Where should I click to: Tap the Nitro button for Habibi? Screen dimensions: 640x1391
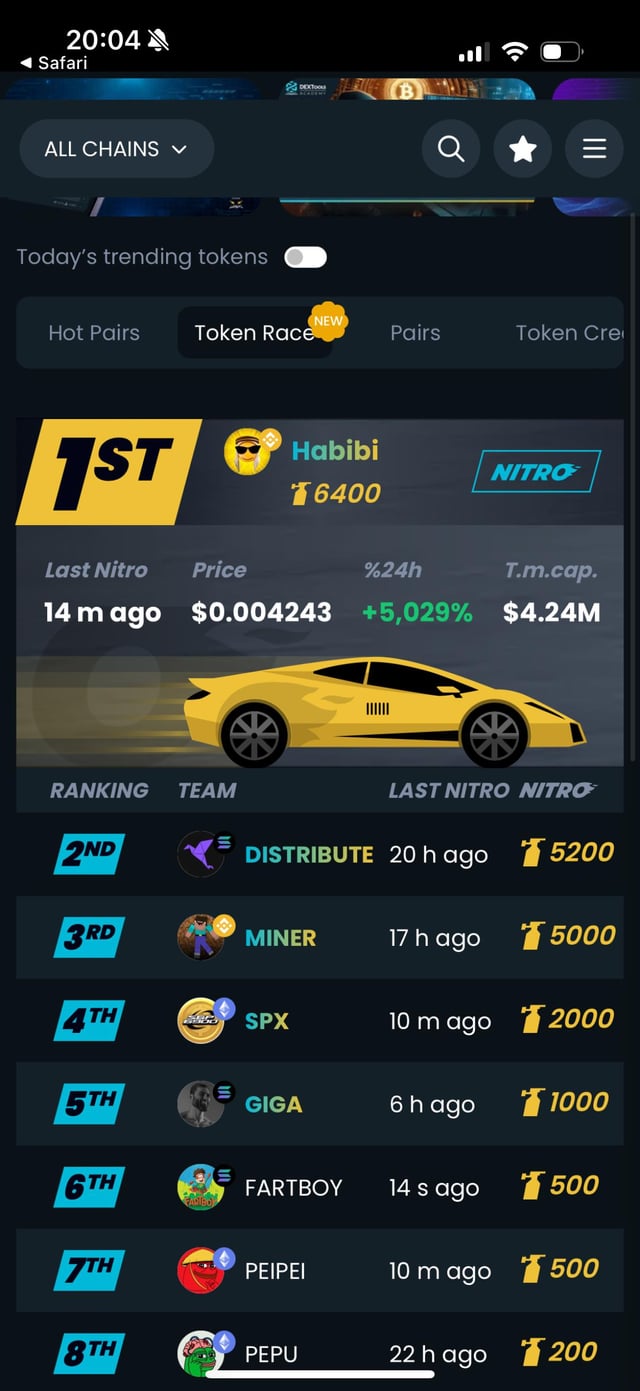pyautogui.click(x=537, y=472)
